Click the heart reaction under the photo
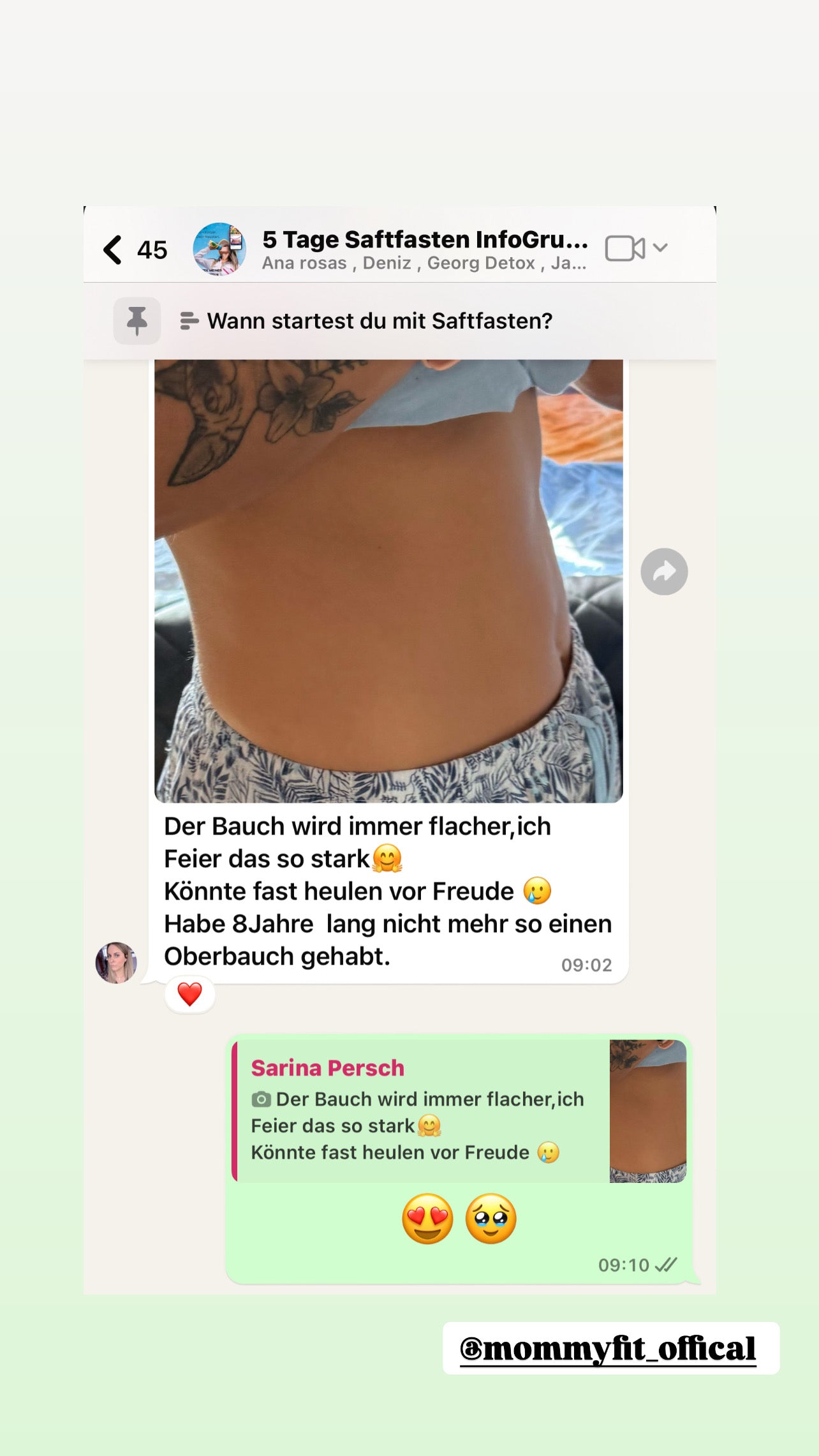Viewport: 819px width, 1456px height. click(189, 993)
